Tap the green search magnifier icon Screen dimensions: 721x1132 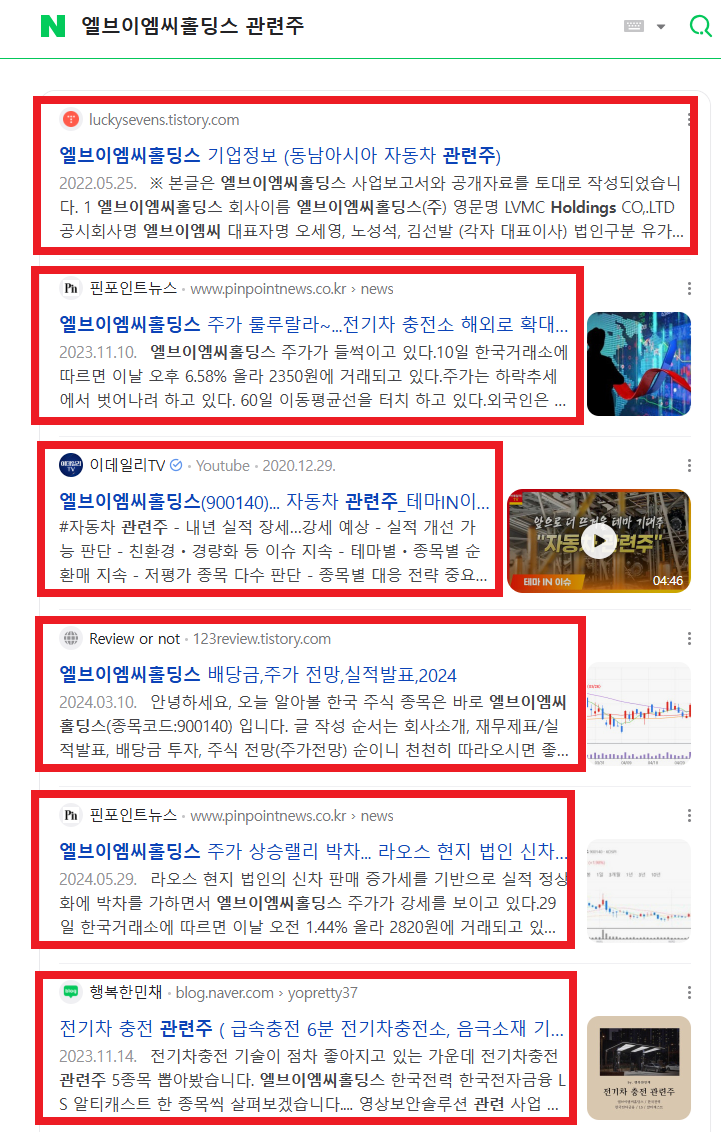[x=700, y=26]
